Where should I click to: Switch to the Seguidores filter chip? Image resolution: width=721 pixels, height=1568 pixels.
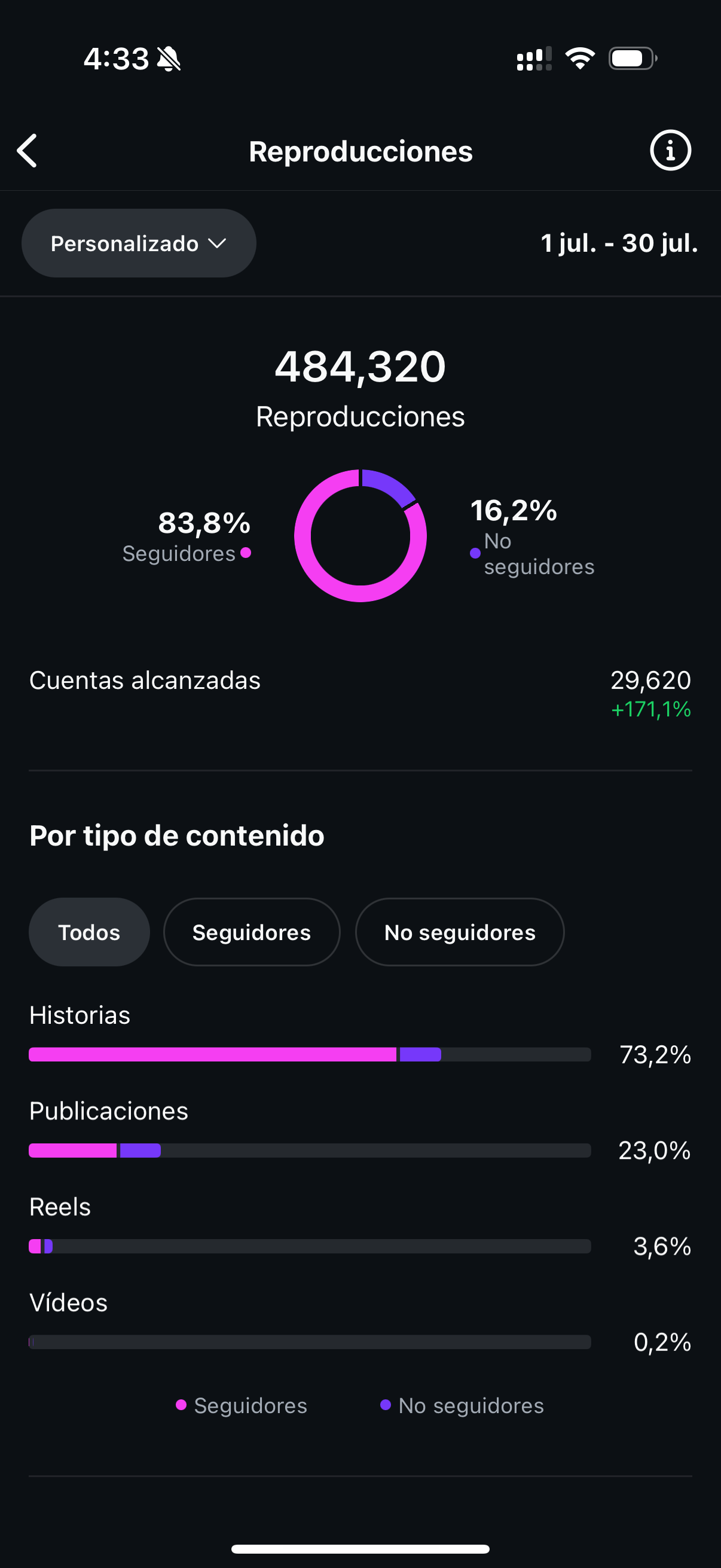tap(251, 932)
